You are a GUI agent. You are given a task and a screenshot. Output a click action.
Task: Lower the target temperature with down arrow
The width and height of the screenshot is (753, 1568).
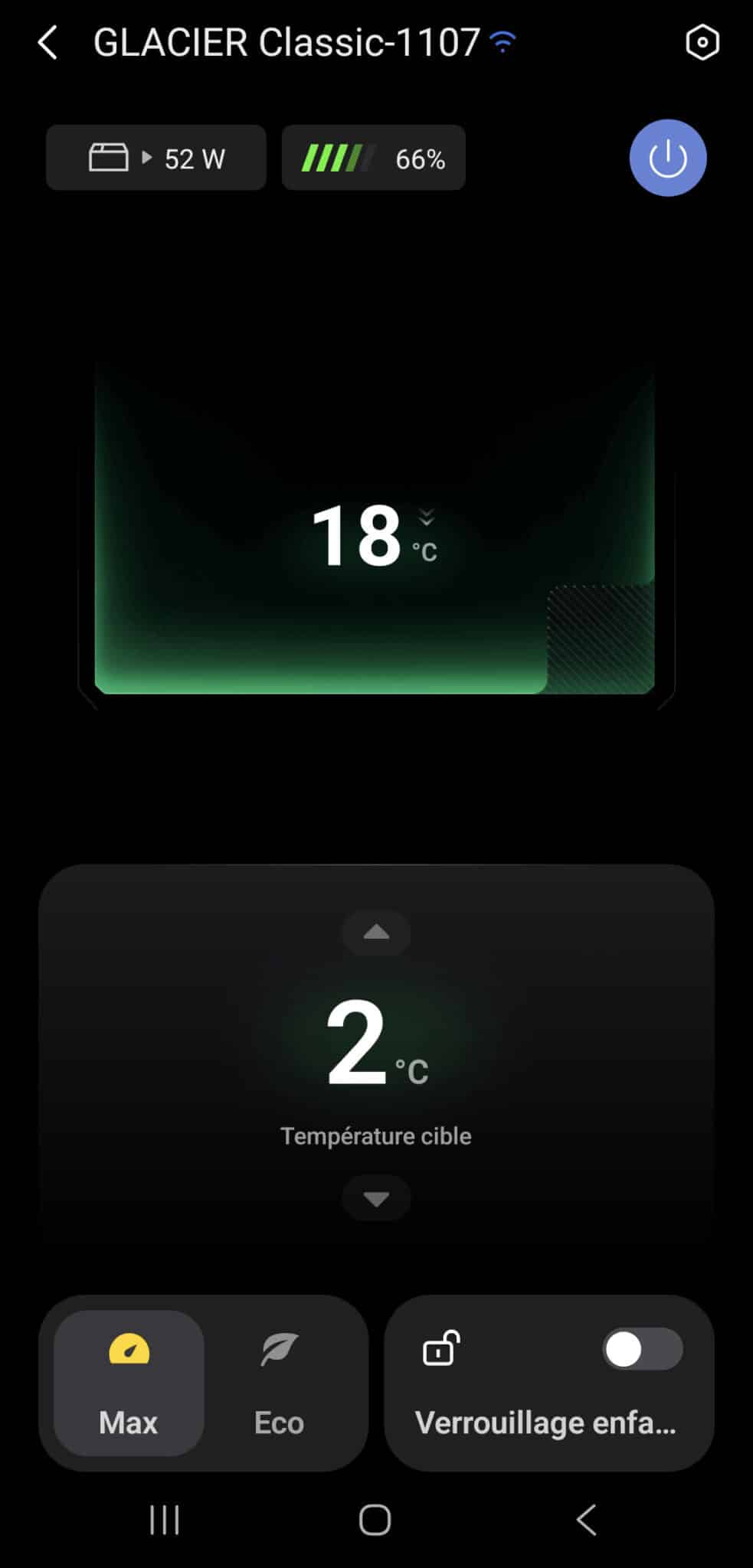(376, 1198)
